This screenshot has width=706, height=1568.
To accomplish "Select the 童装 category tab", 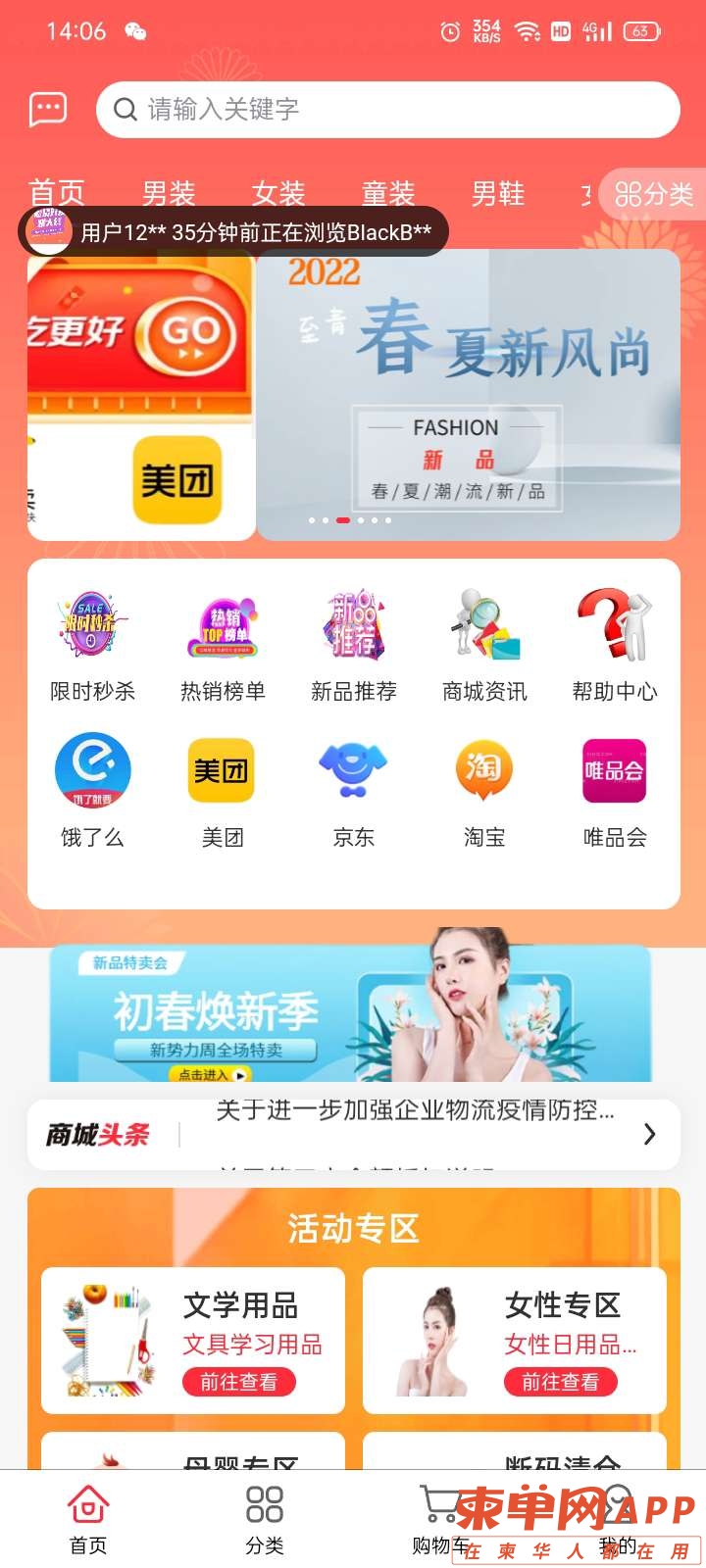I will click(x=388, y=193).
